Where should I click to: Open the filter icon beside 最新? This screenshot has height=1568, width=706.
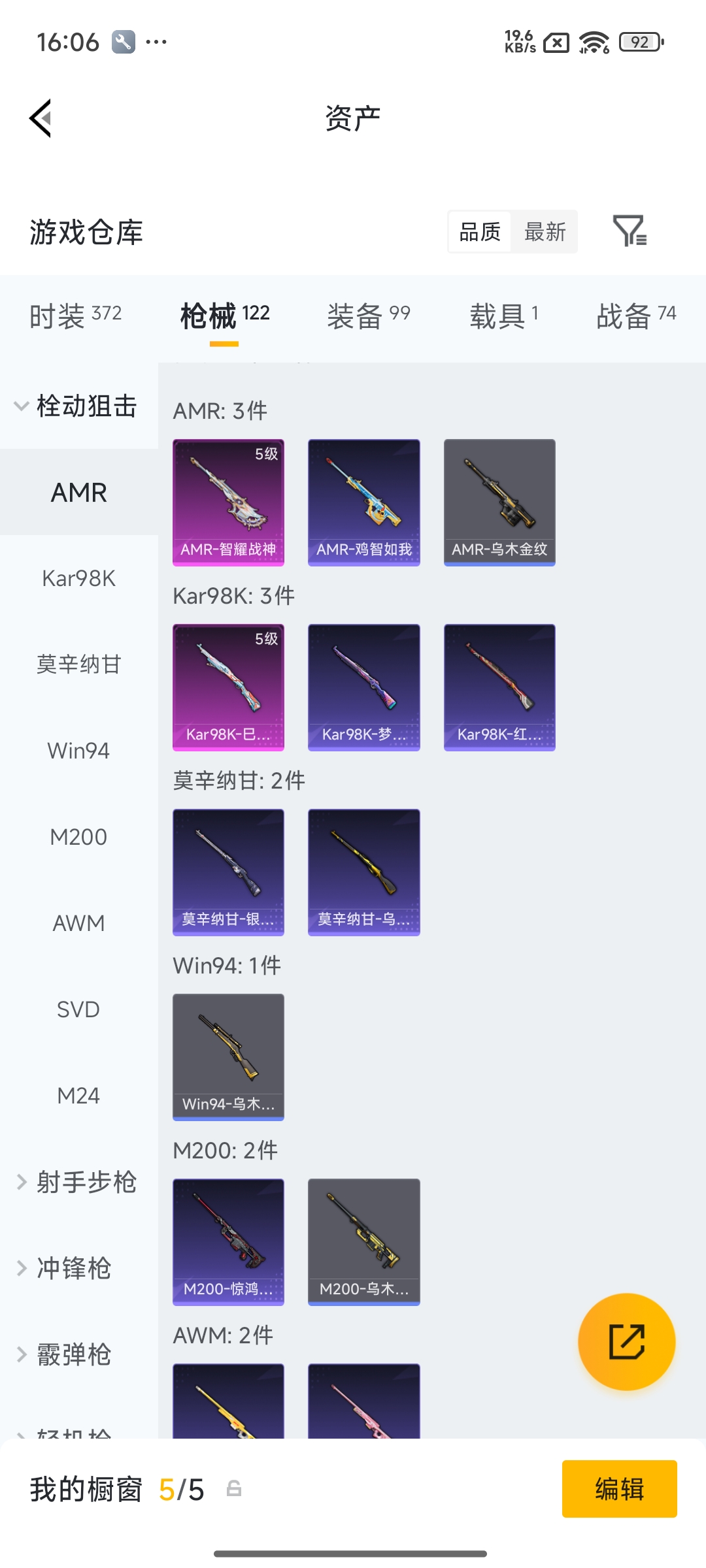[x=629, y=231]
